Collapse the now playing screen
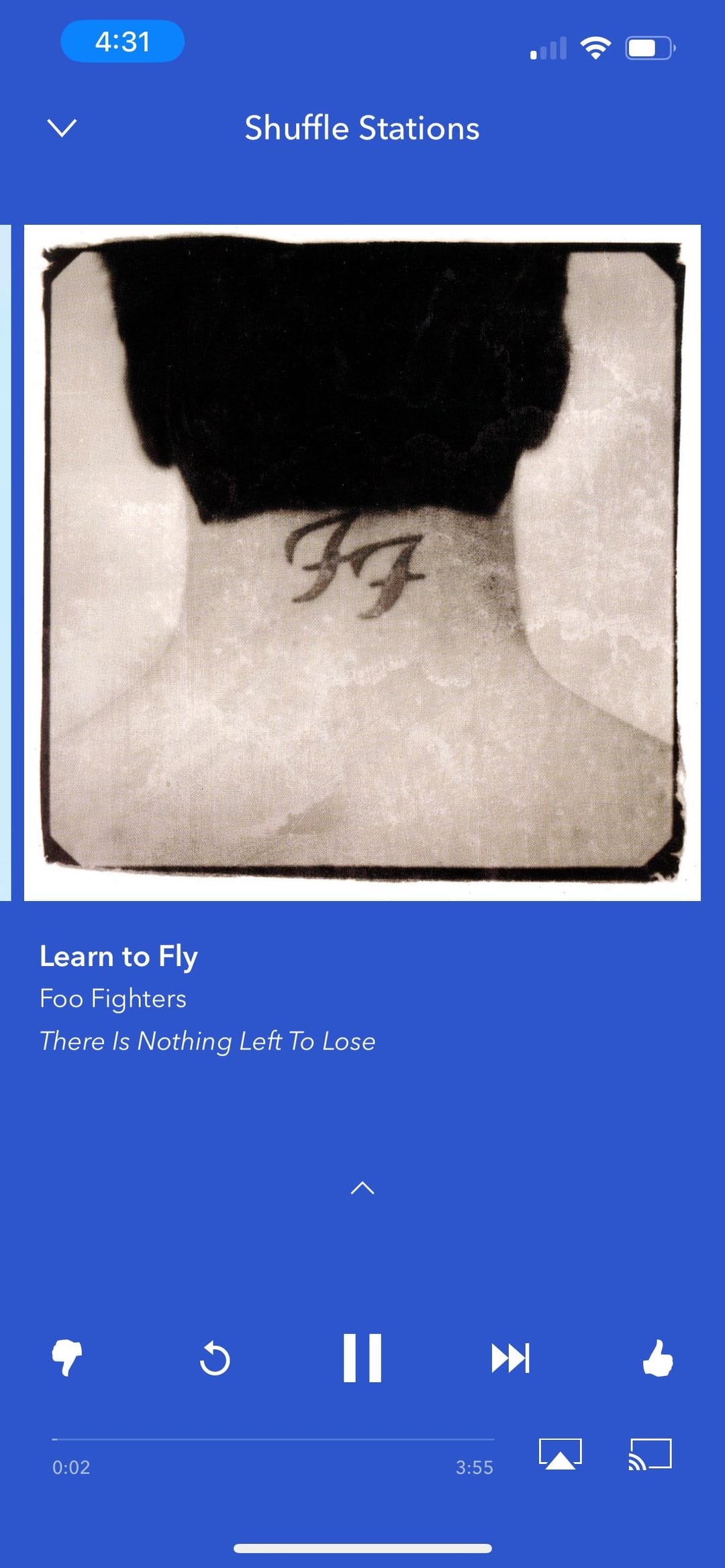The image size is (725, 1568). (62, 127)
